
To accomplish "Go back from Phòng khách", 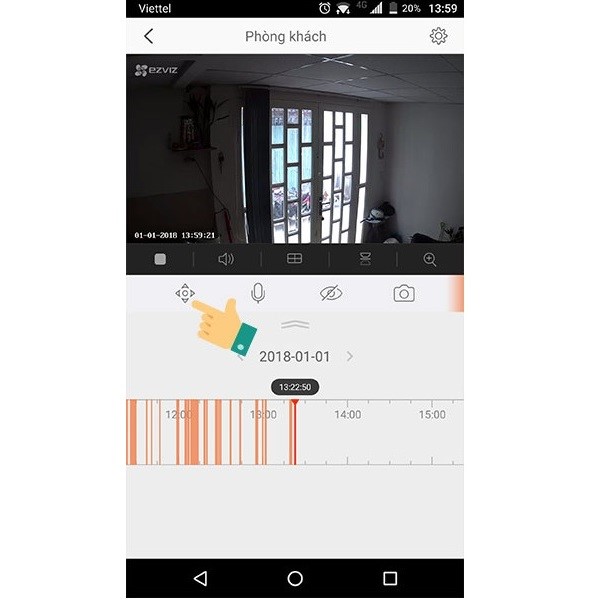I will (149, 36).
